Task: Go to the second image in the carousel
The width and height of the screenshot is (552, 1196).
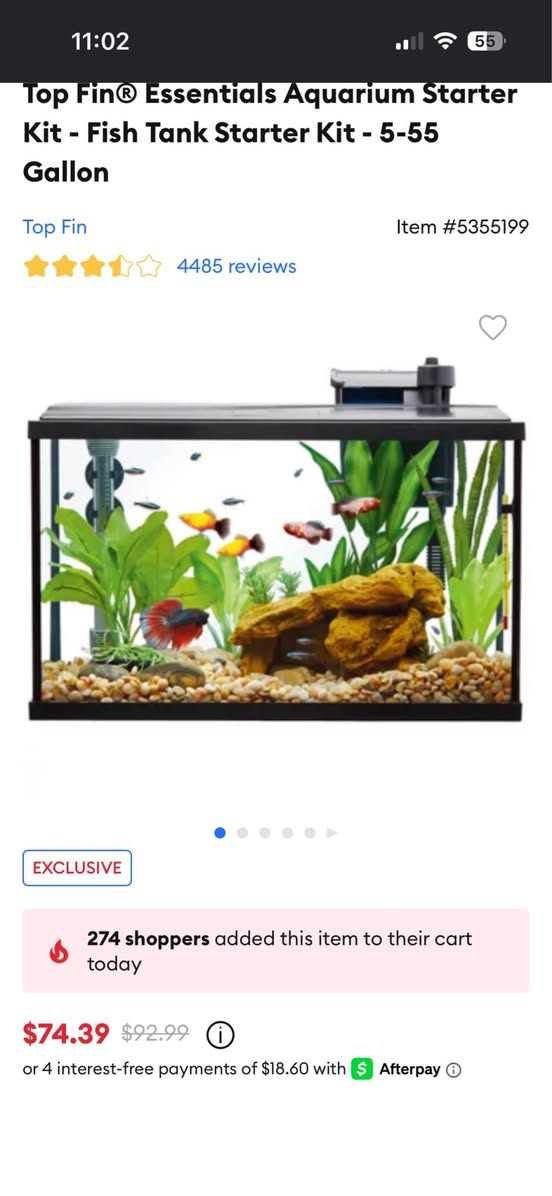Action: (x=242, y=833)
